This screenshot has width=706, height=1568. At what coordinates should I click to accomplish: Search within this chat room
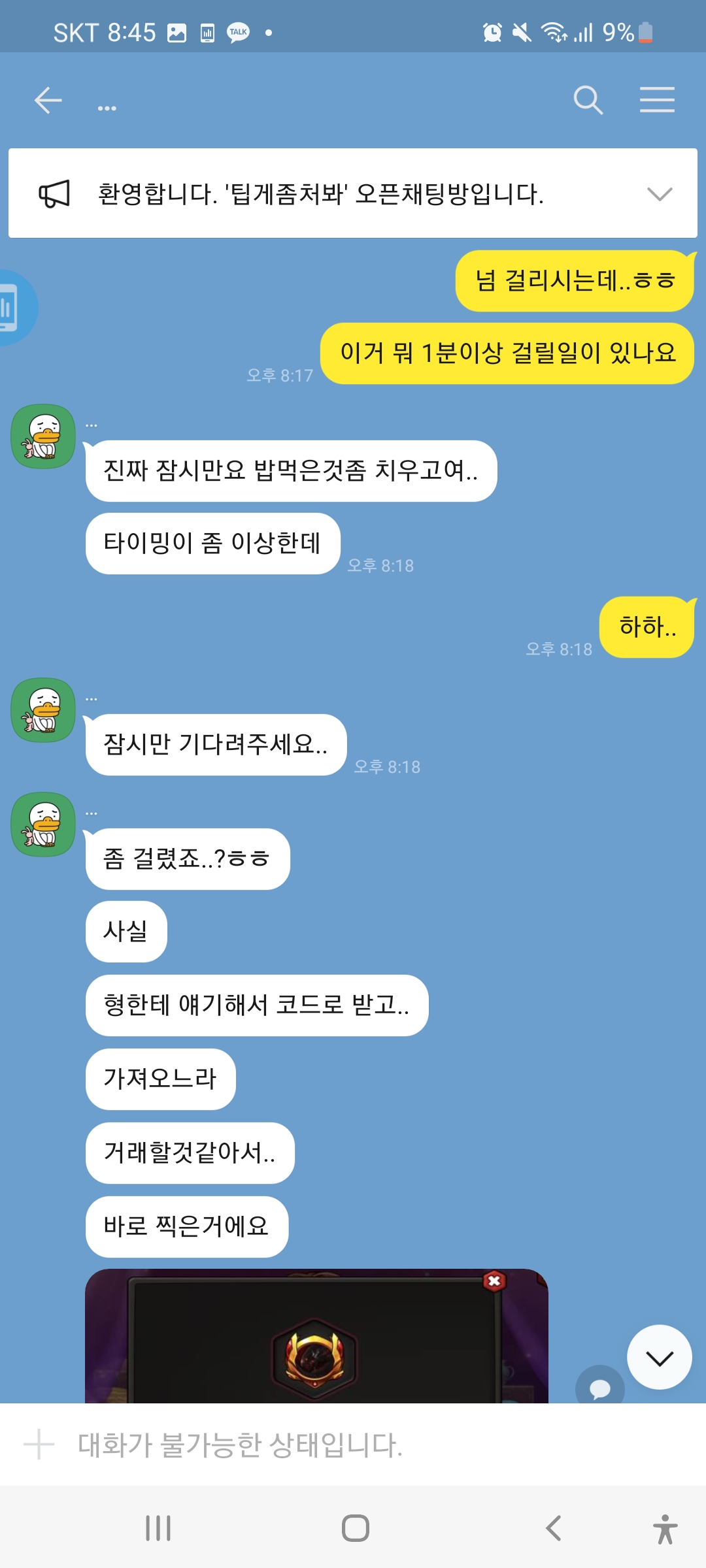pos(588,101)
